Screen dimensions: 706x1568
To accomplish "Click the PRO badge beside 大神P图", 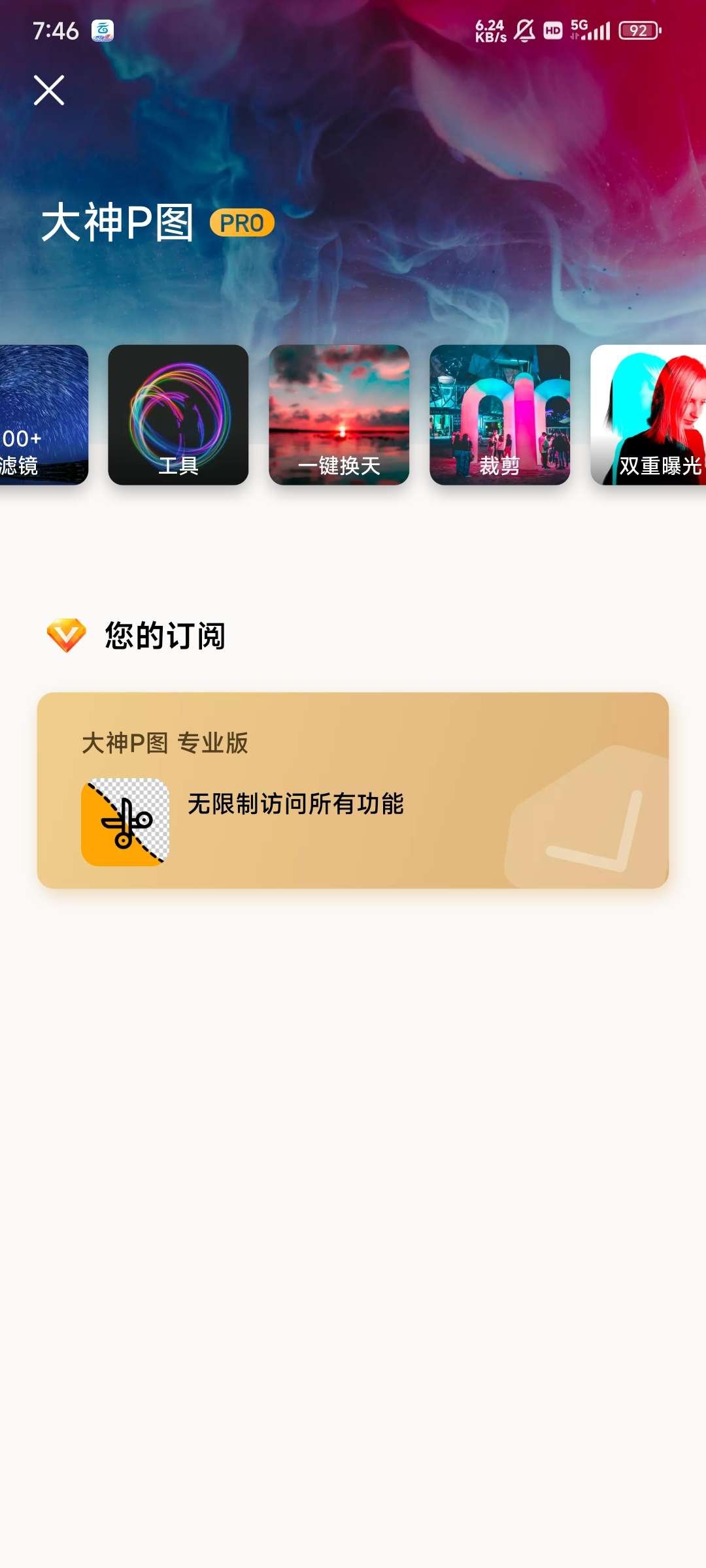I will [x=241, y=223].
